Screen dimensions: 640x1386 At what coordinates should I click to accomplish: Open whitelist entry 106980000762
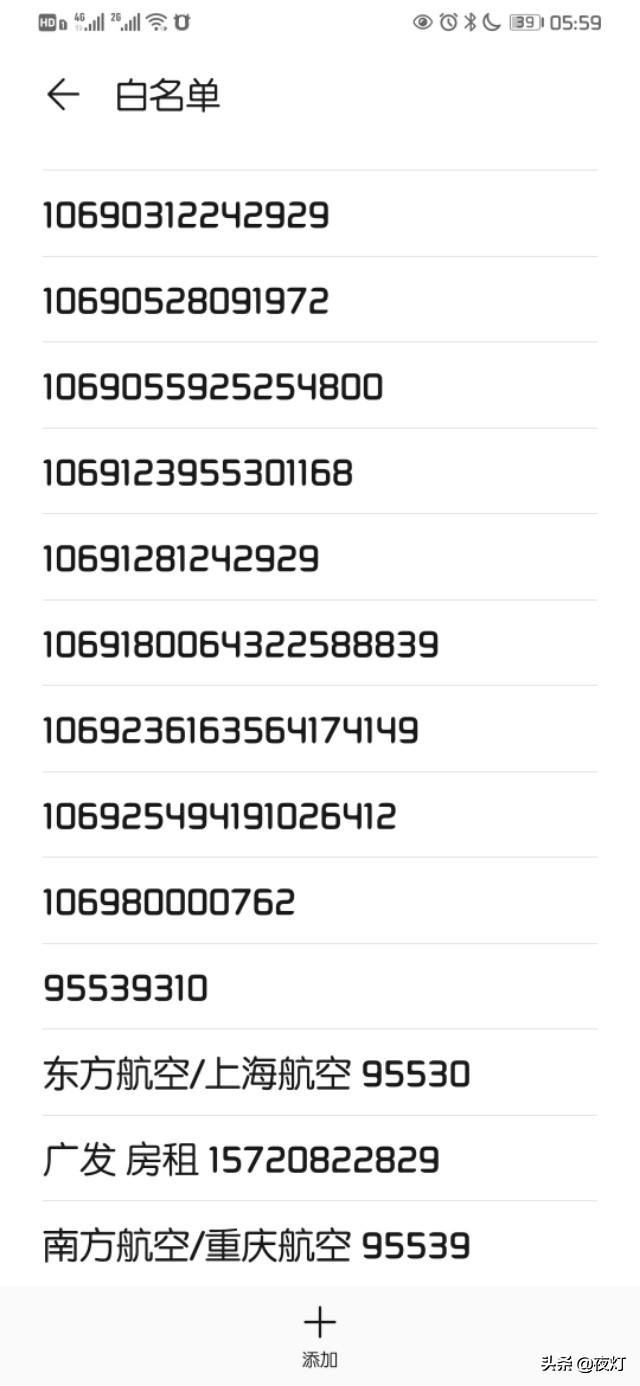coord(320,901)
